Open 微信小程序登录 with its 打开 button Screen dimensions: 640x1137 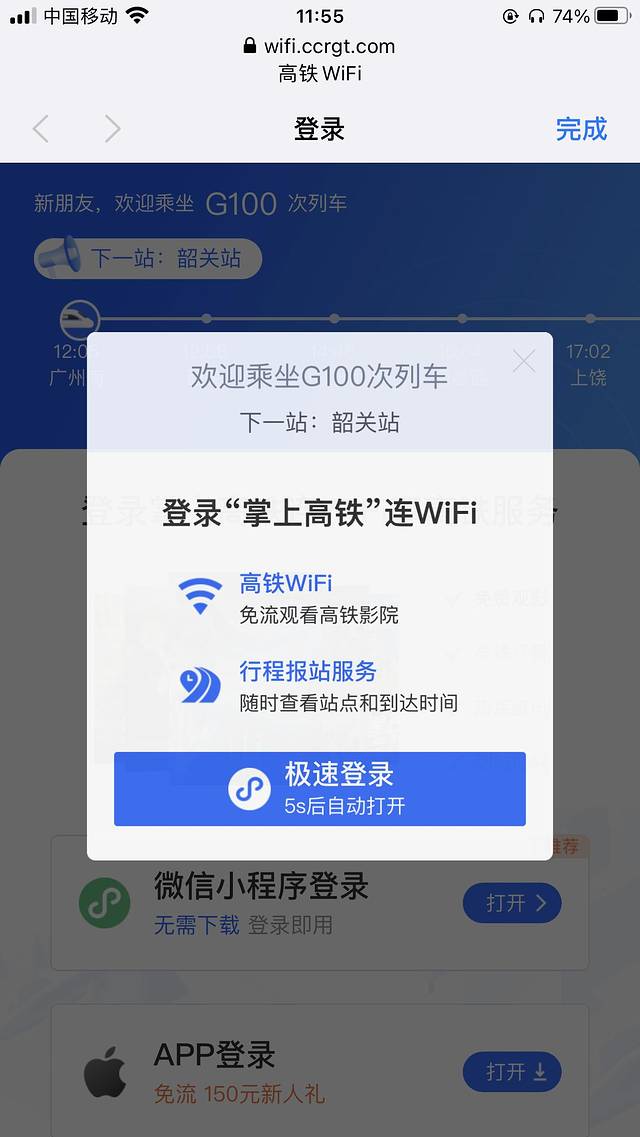point(511,903)
